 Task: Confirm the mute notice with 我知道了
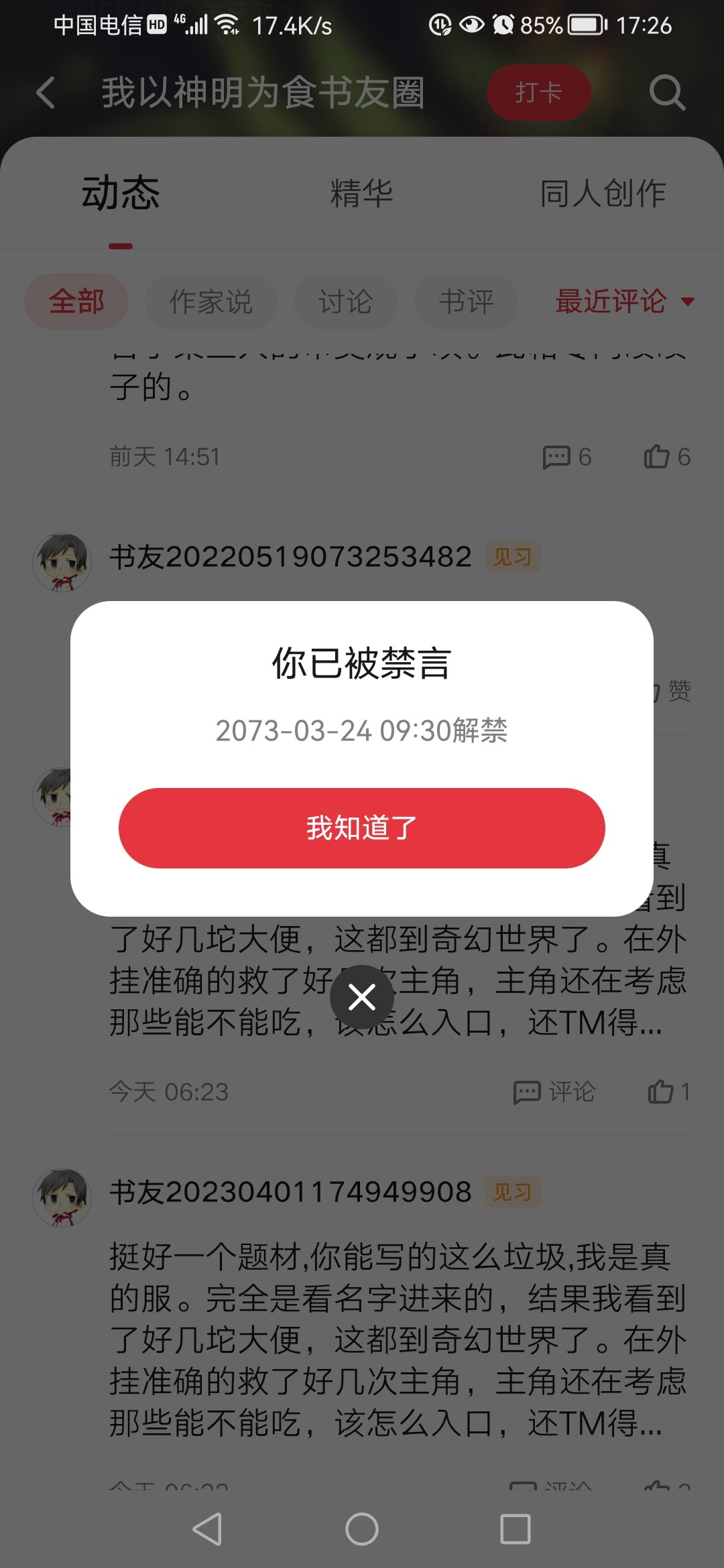point(361,828)
